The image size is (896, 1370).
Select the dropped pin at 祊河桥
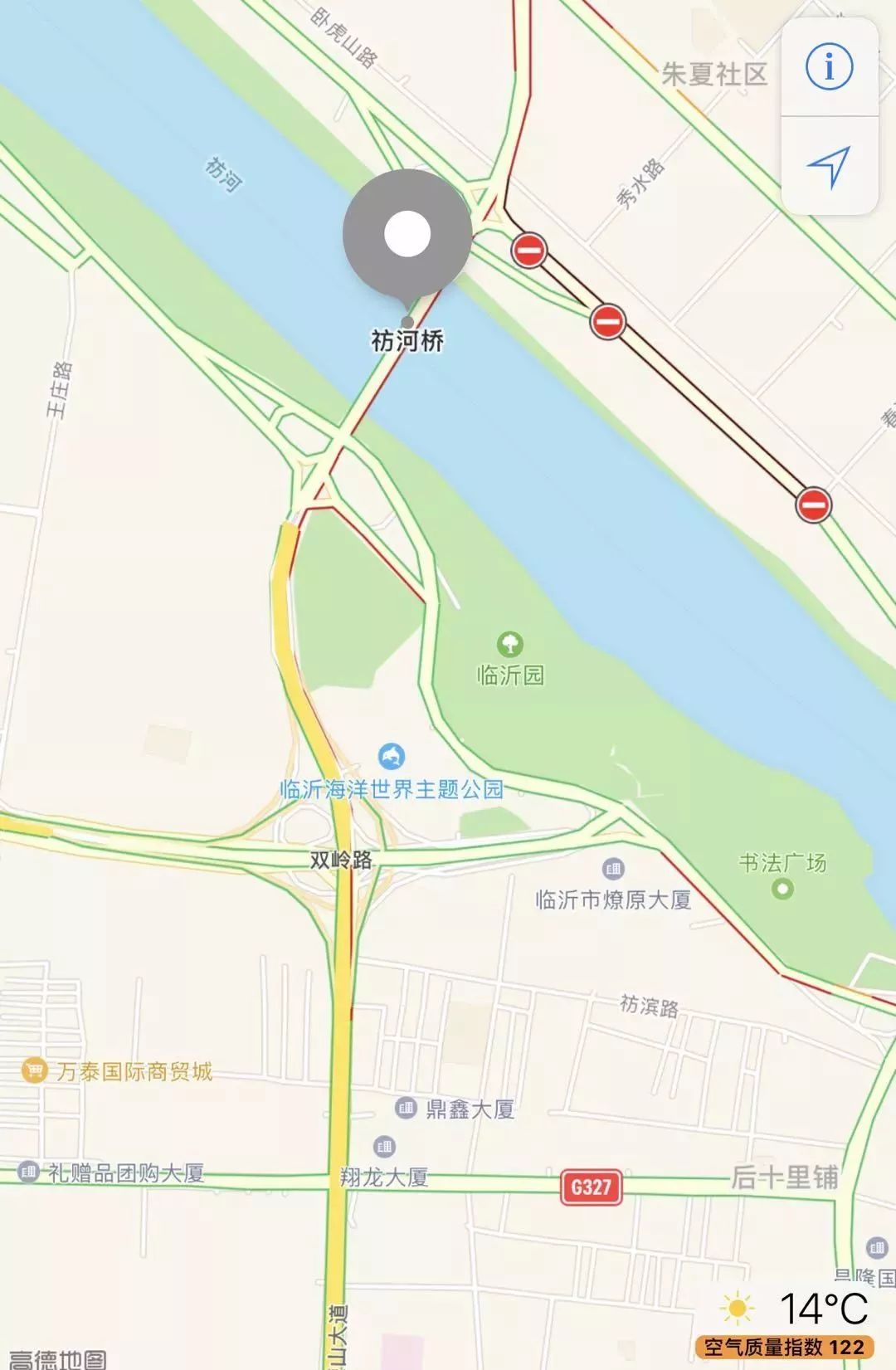tap(407, 235)
